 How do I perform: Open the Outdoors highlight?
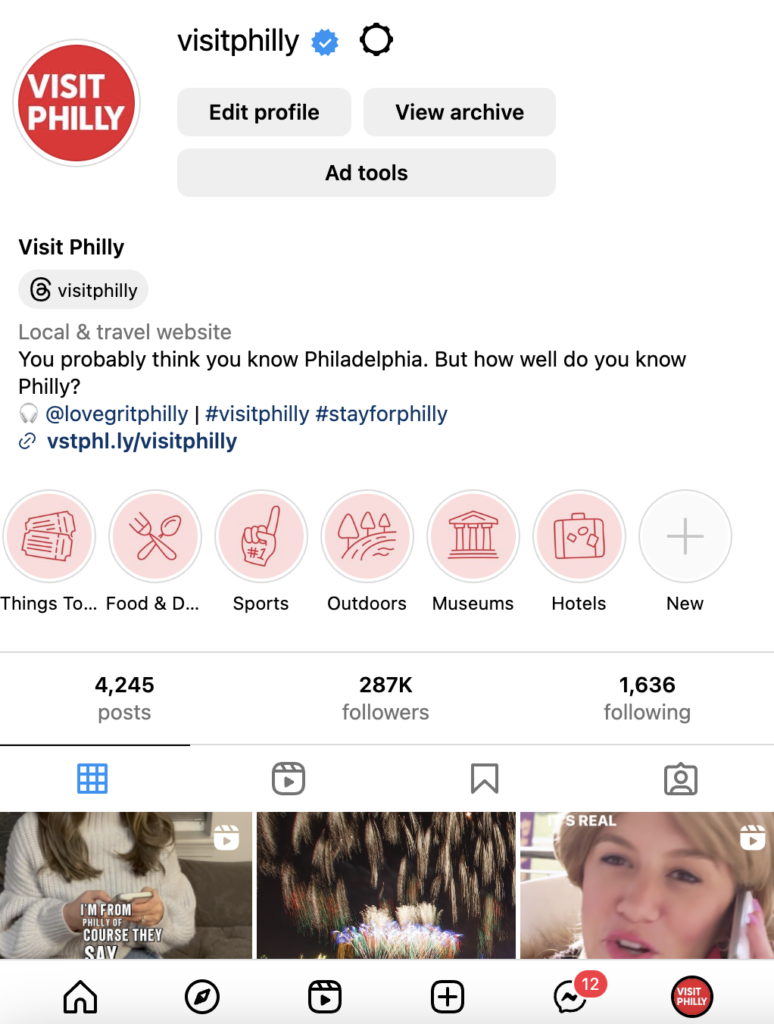click(x=367, y=537)
